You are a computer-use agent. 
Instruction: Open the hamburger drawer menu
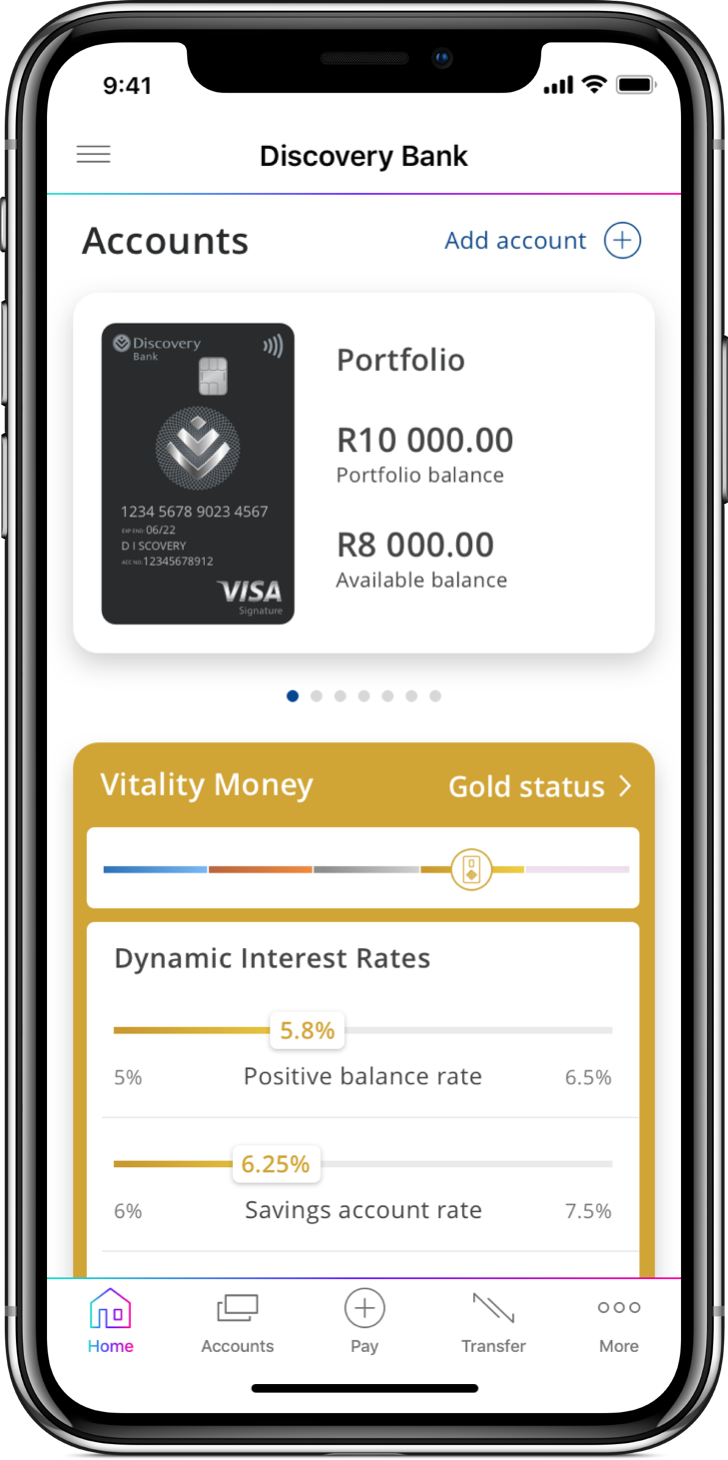(x=94, y=155)
